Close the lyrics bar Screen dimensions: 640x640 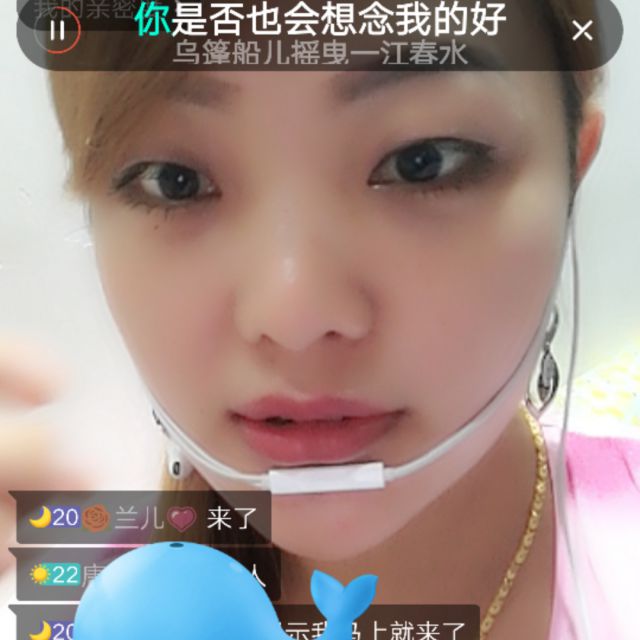[582, 30]
